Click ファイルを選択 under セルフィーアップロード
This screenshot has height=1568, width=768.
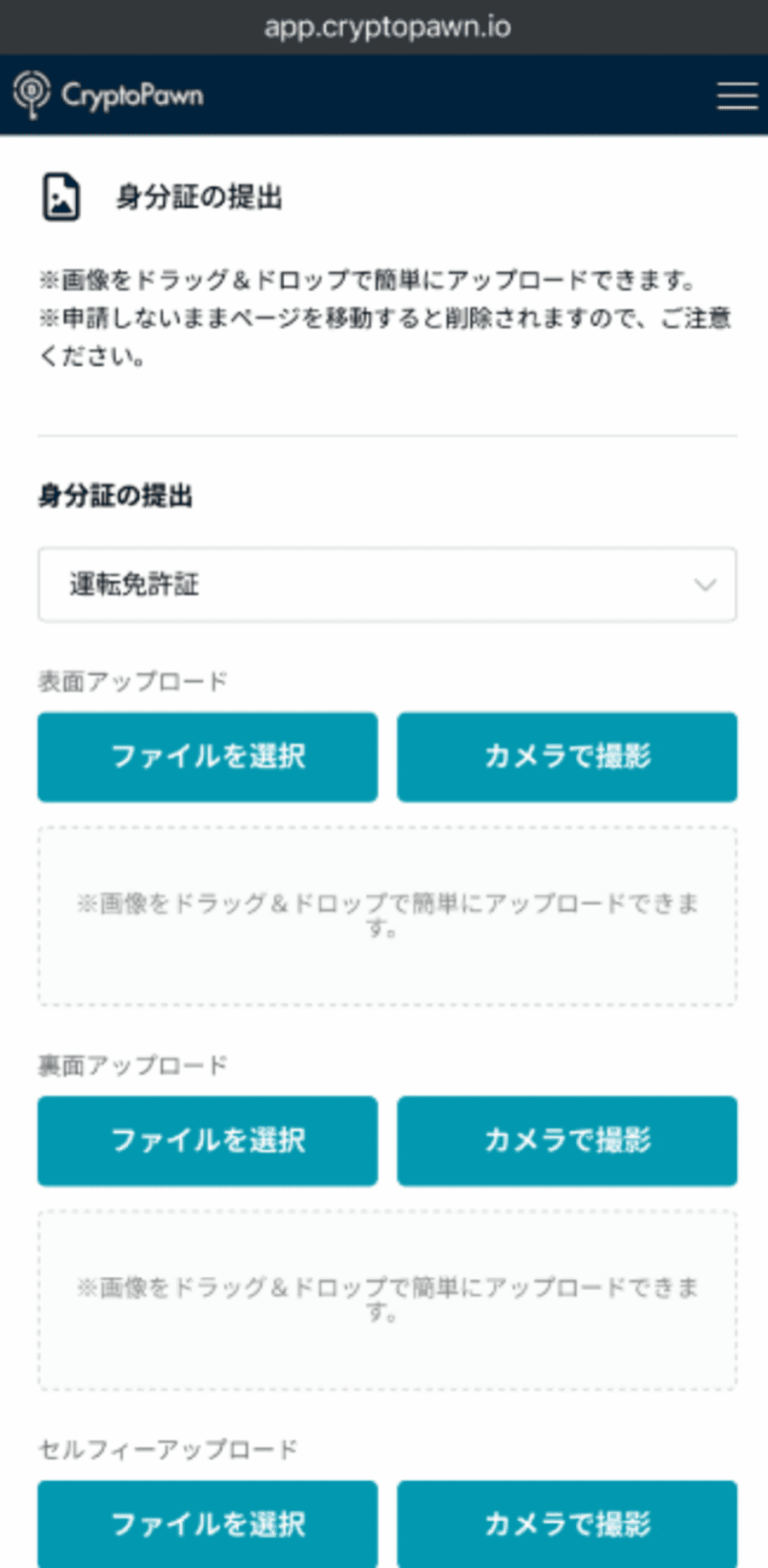point(207,1524)
